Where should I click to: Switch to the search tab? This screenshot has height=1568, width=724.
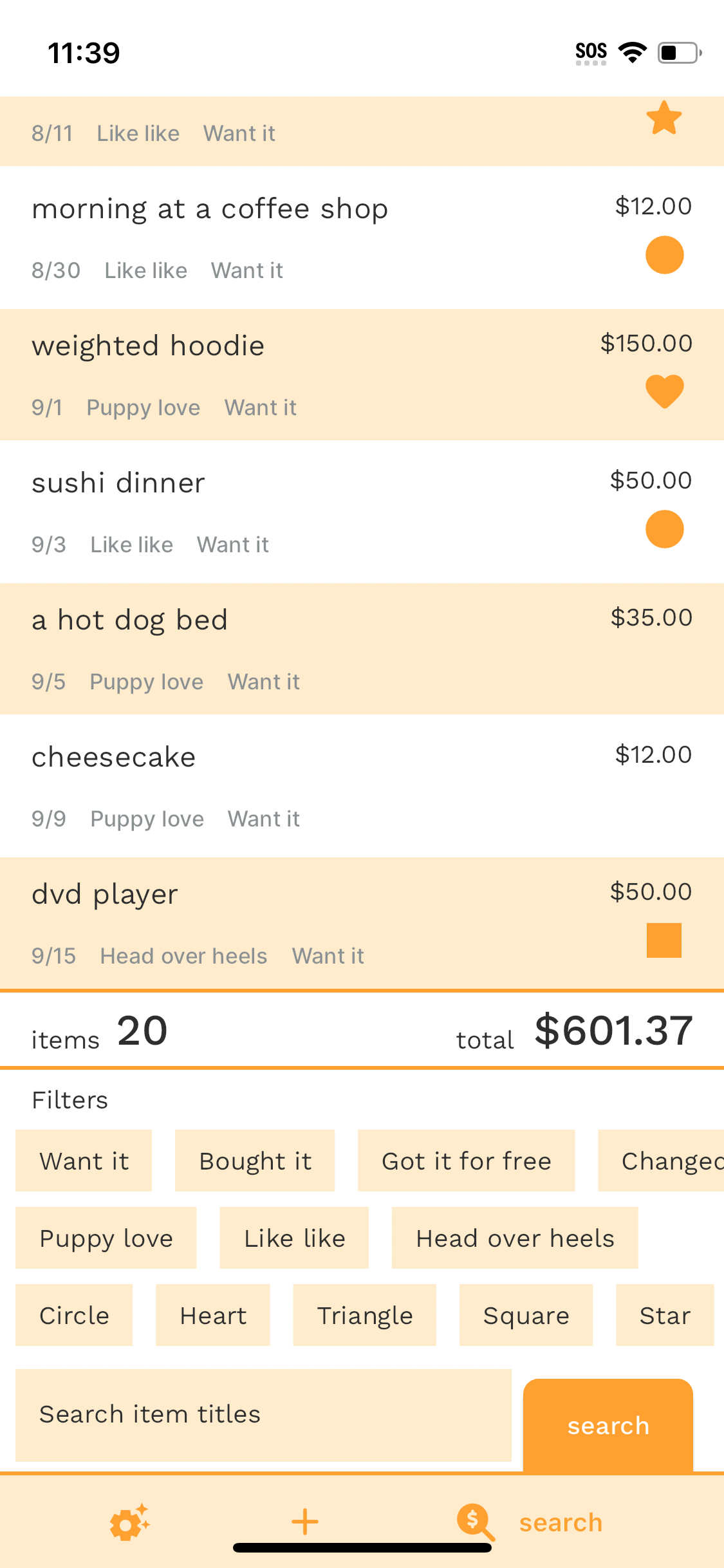click(x=530, y=1522)
